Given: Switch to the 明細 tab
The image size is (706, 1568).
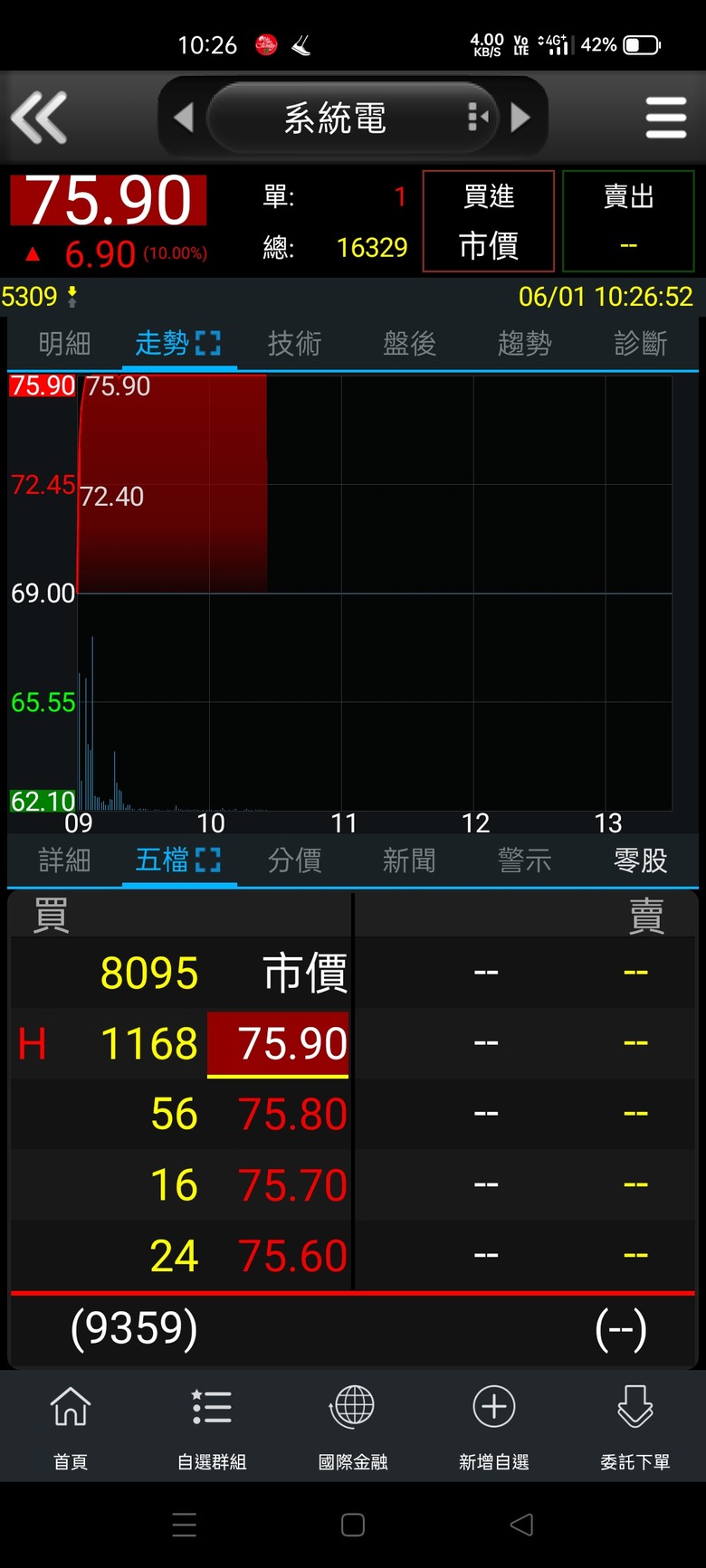Looking at the screenshot, I should 64,344.
